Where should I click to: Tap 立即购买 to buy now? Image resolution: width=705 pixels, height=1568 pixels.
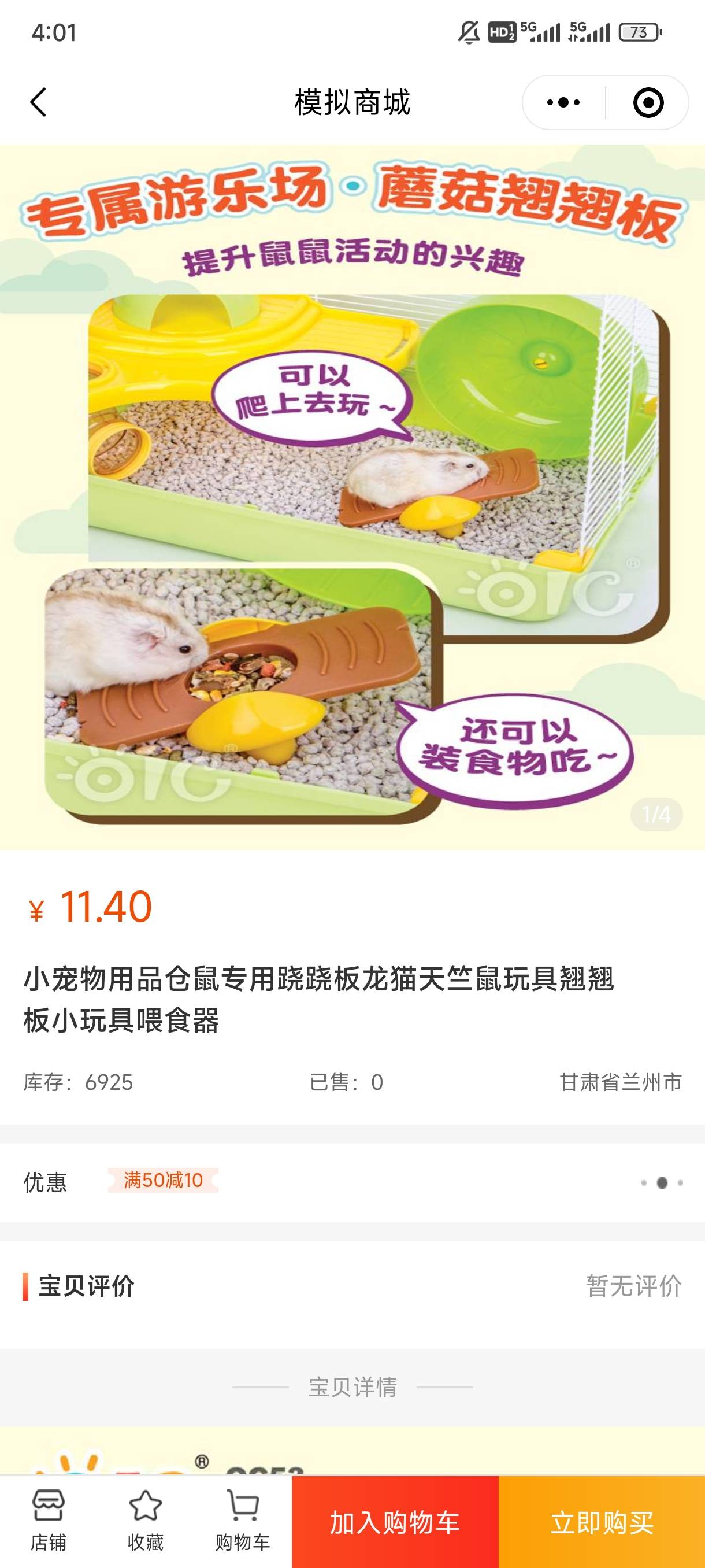(602, 1523)
